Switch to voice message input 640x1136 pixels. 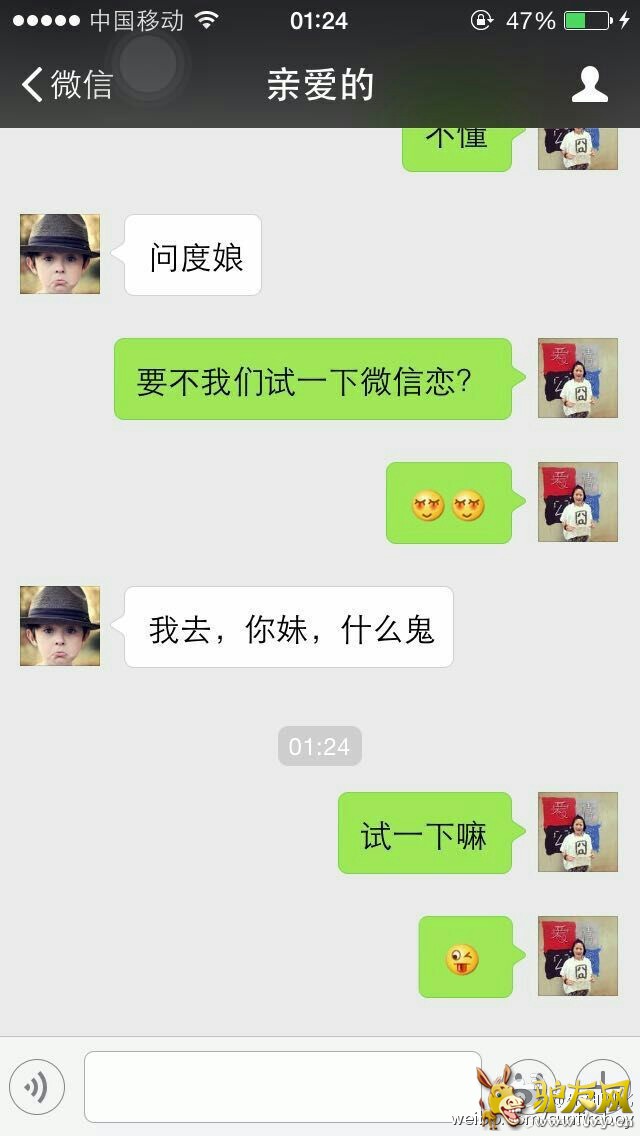tap(37, 1087)
